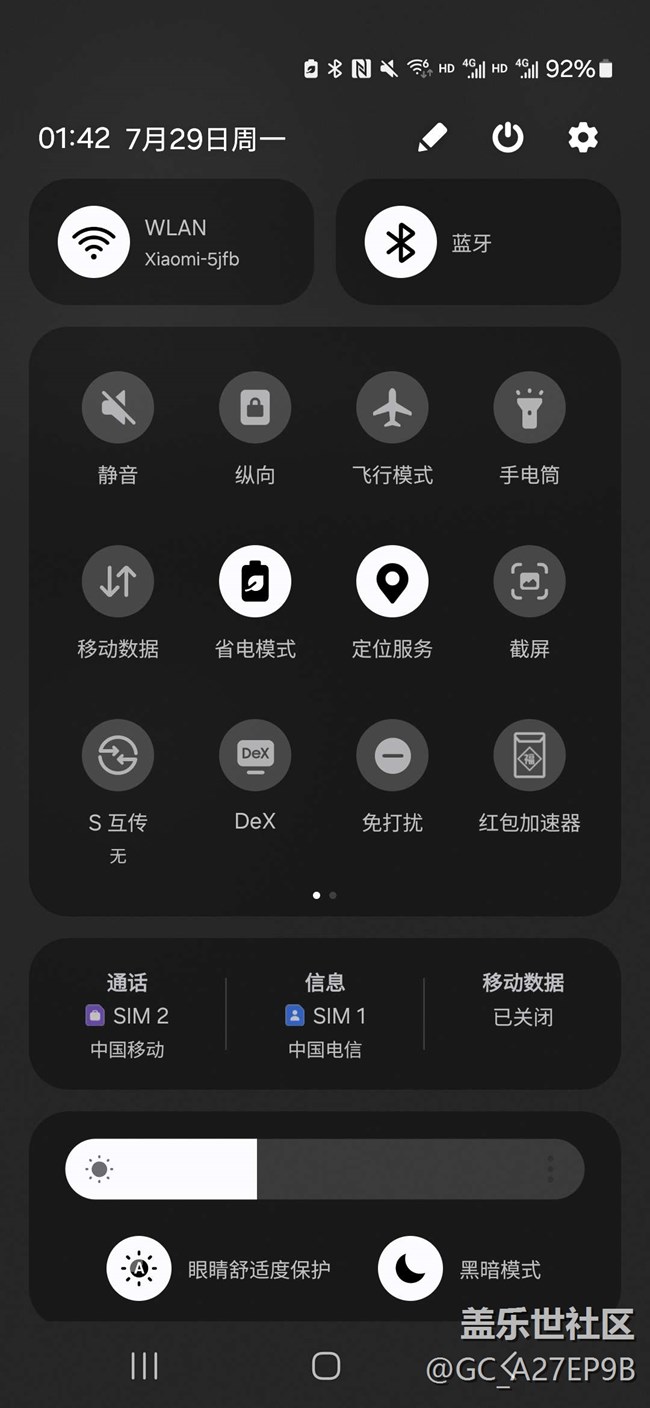Turn on the 手电筒 flashlight

tap(529, 407)
